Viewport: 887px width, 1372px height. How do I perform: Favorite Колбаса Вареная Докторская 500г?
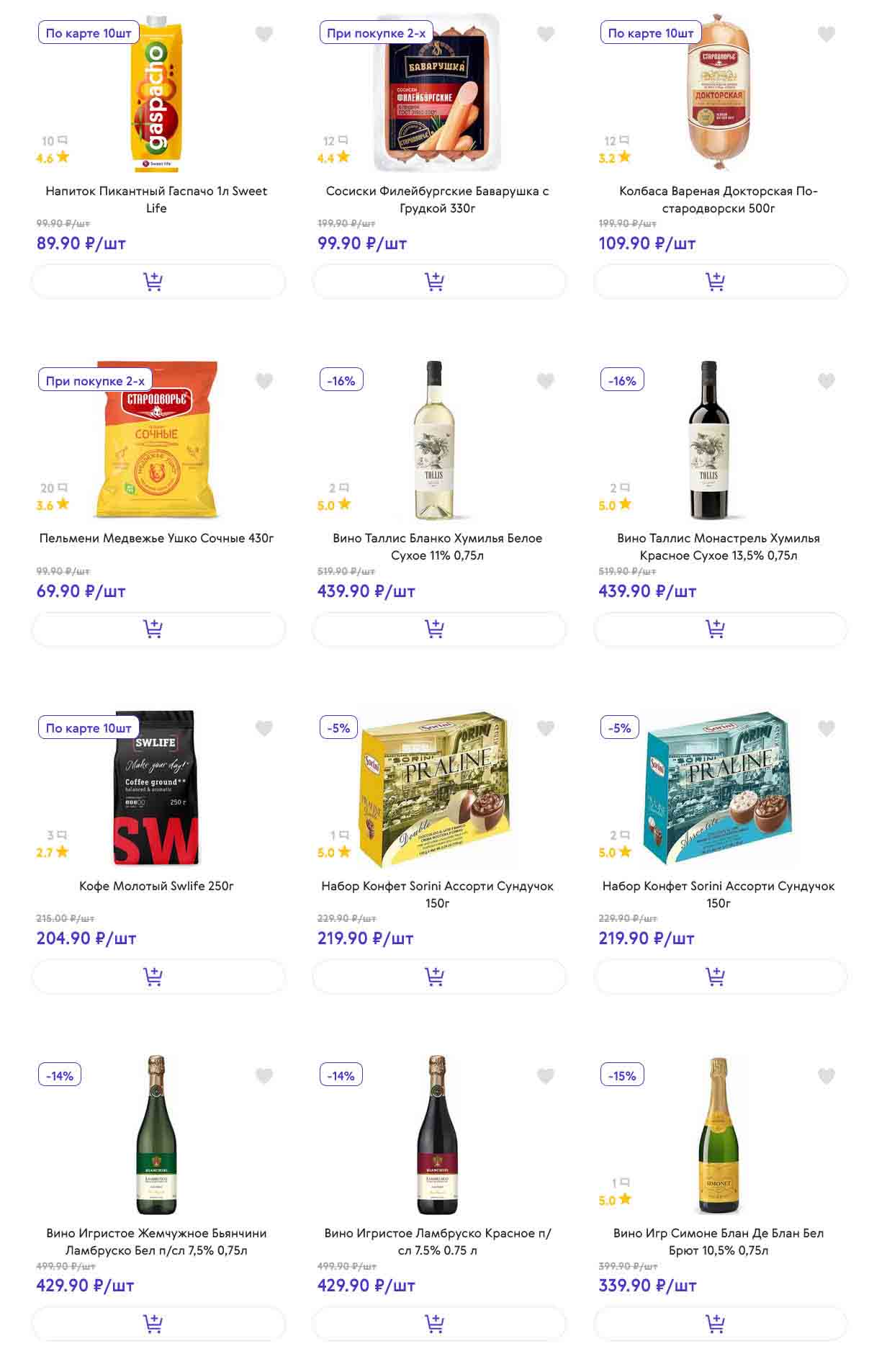(x=827, y=34)
